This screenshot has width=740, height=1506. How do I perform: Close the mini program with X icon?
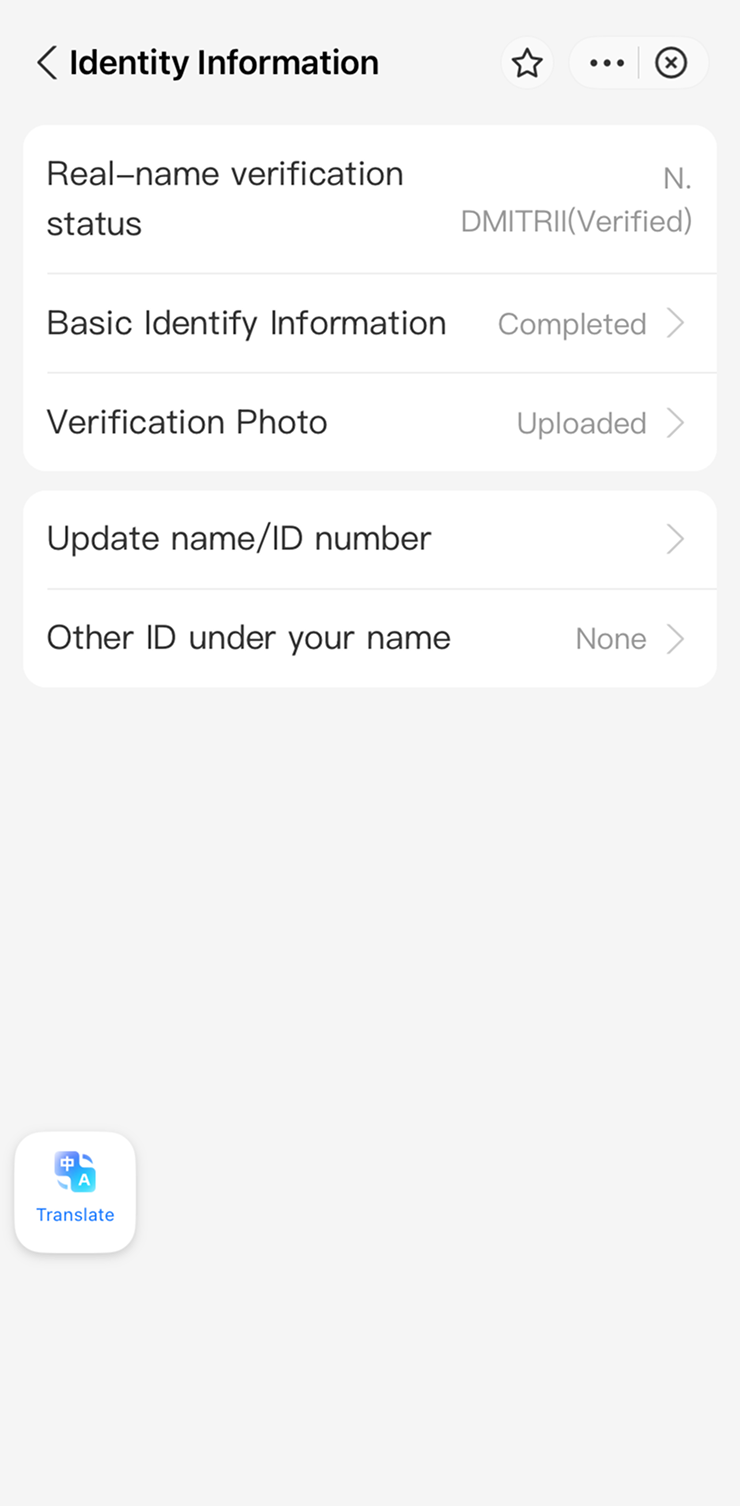click(671, 63)
